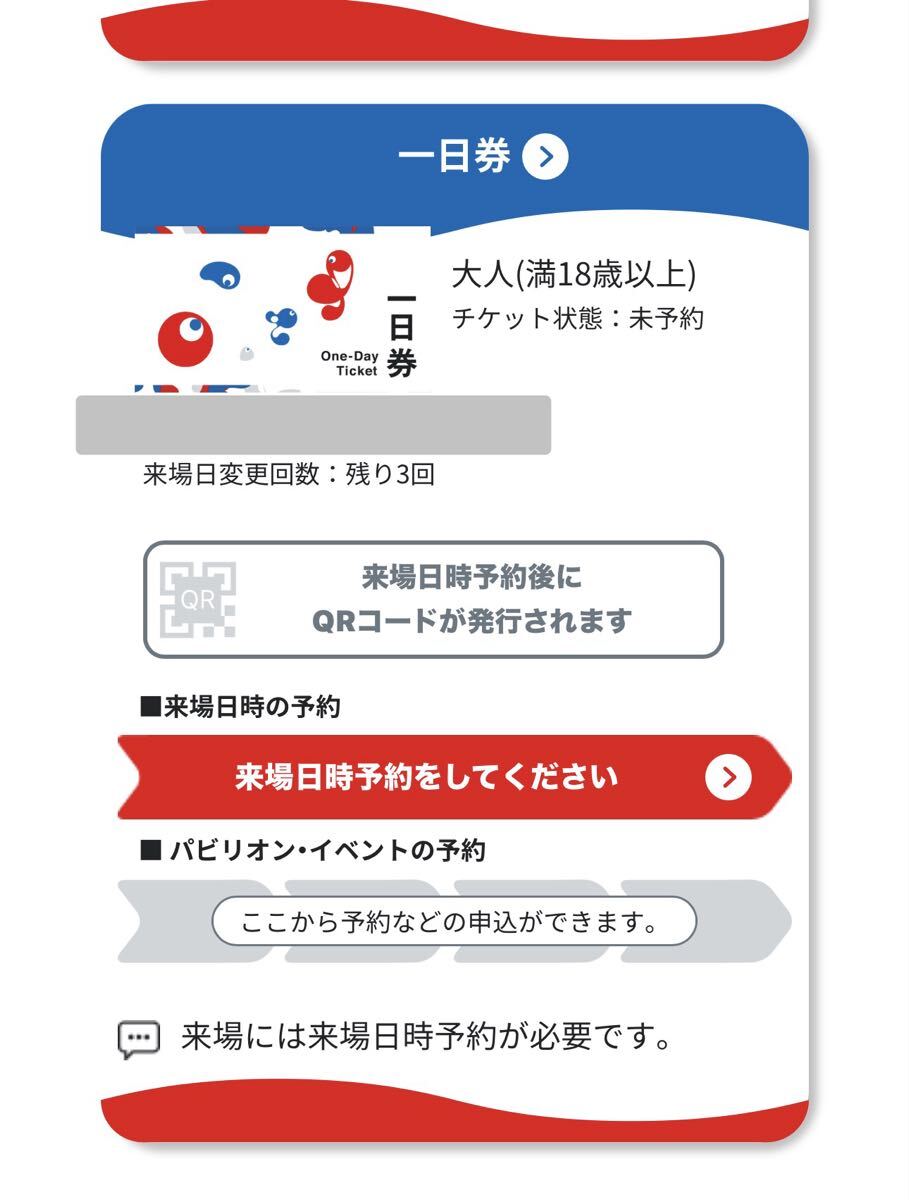Tap 来場日時予約をしてください button

pos(455,777)
